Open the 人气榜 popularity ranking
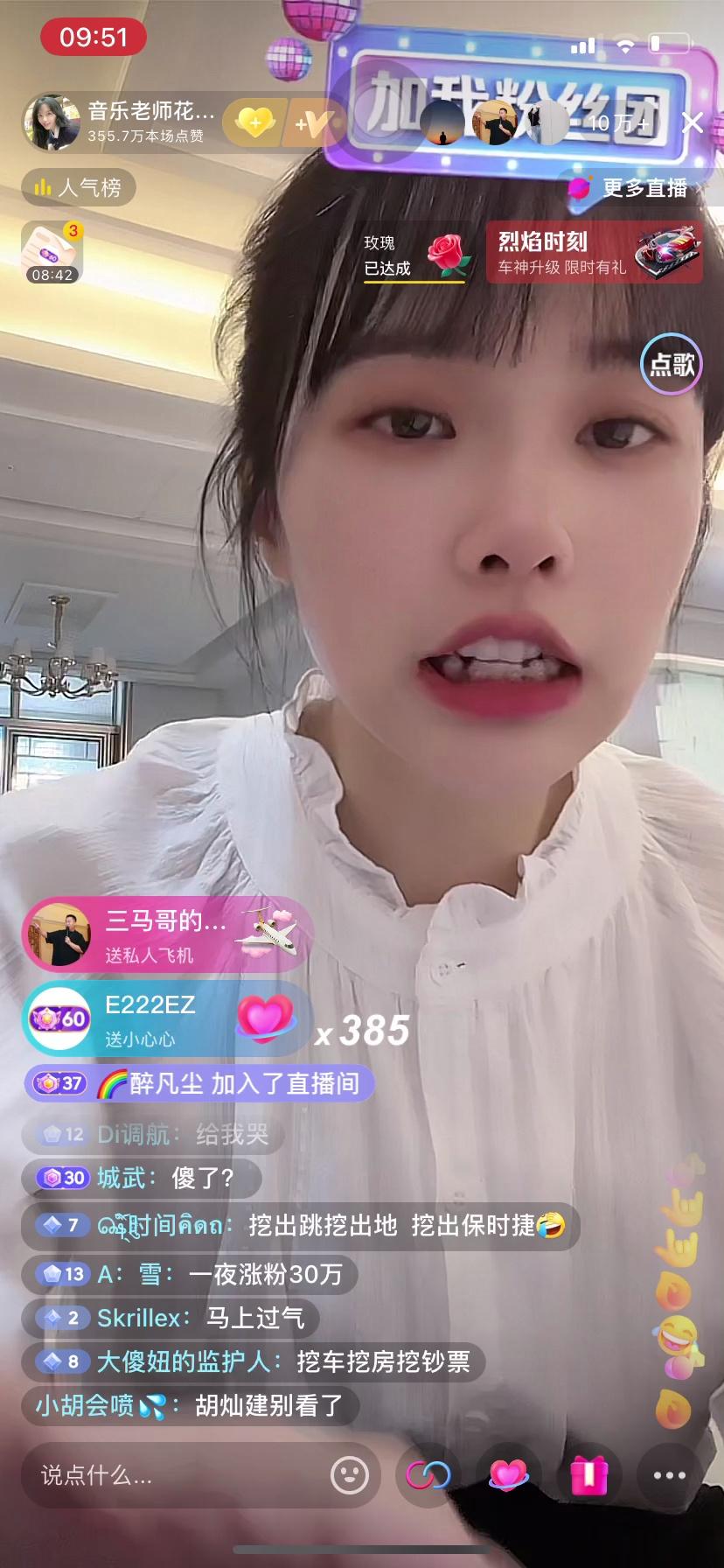This screenshot has height=1568, width=724. pyautogui.click(x=79, y=187)
